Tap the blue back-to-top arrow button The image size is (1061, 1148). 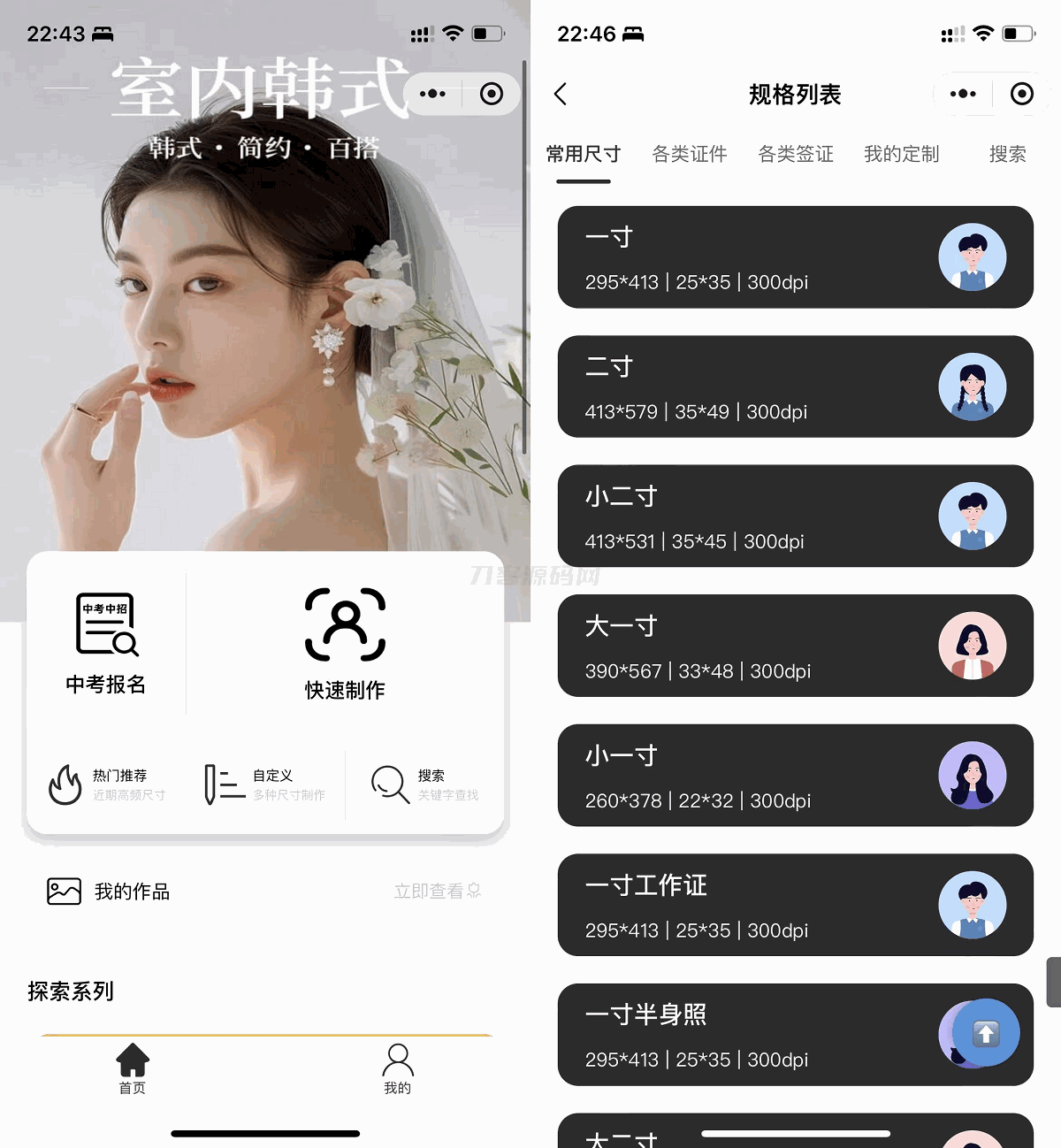pos(986,1032)
